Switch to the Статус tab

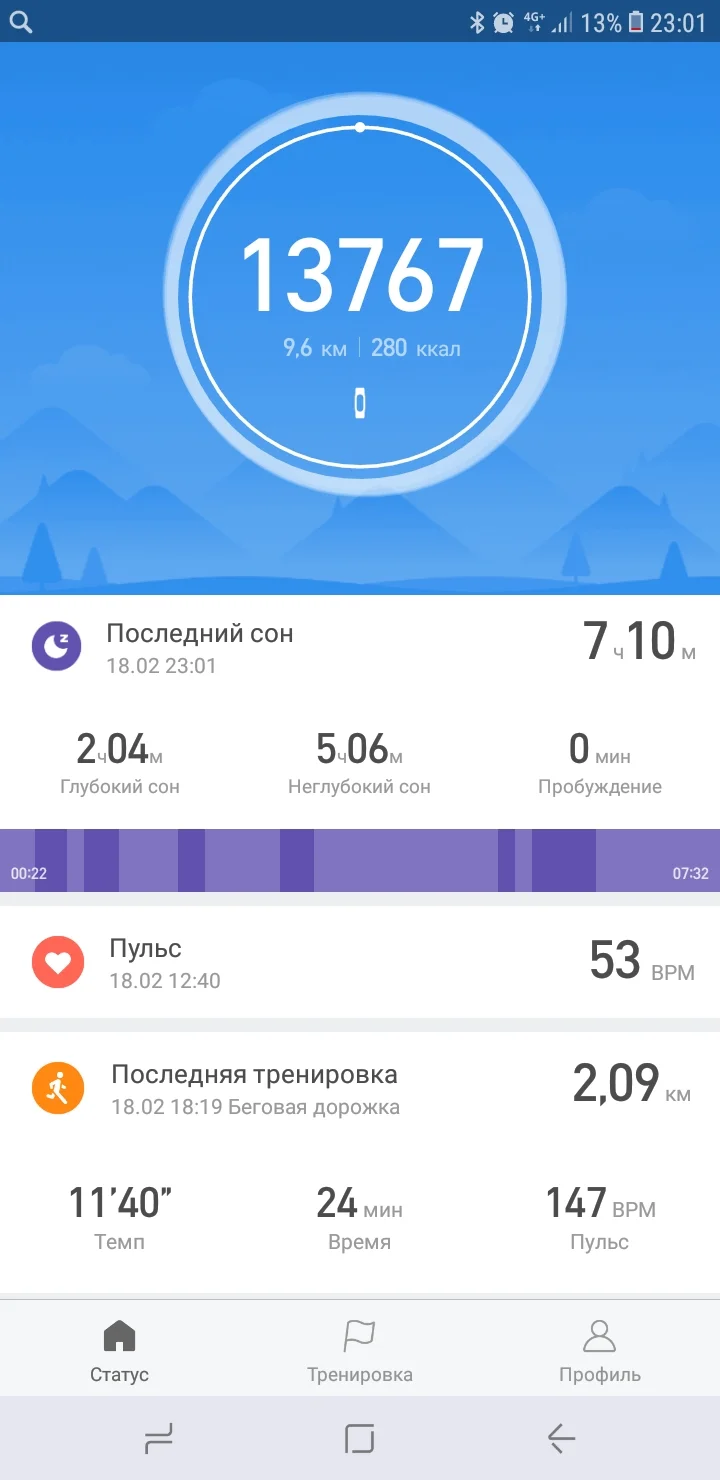click(x=119, y=1350)
